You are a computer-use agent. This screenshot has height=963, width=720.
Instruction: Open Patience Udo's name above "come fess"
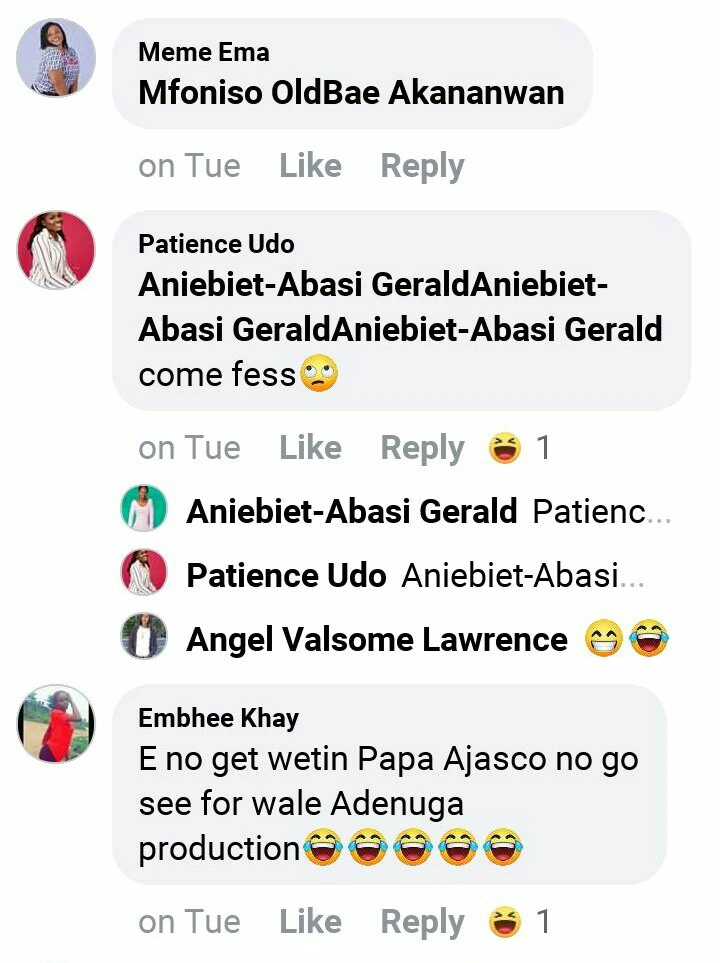[x=216, y=245]
